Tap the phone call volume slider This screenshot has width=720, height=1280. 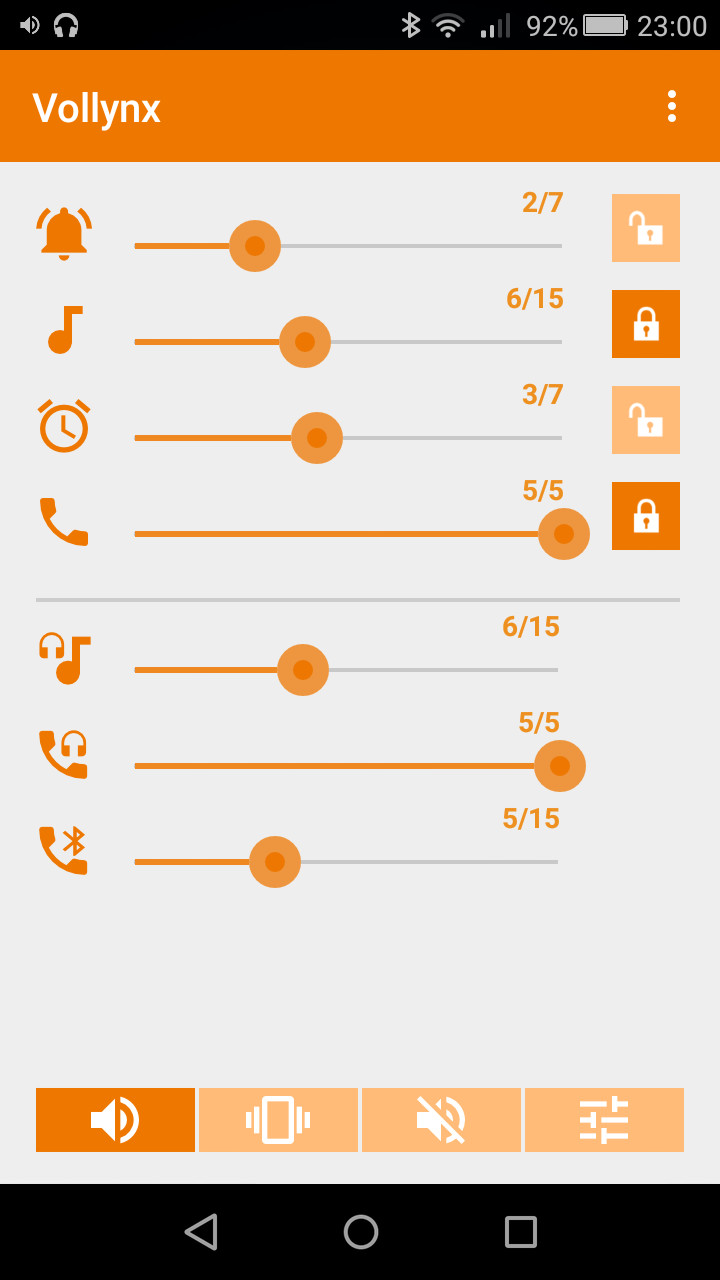pyautogui.click(x=348, y=534)
